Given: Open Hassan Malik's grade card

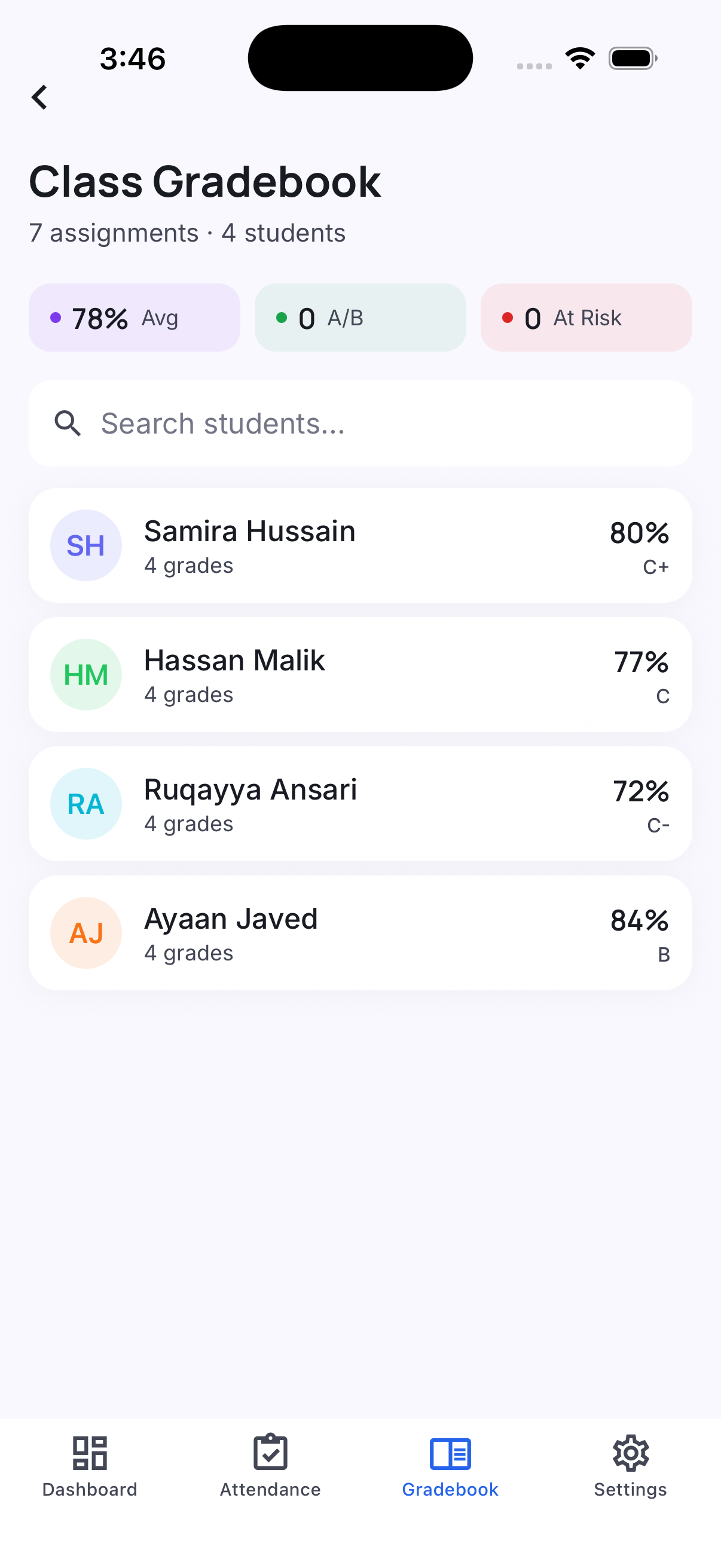Looking at the screenshot, I should [360, 675].
